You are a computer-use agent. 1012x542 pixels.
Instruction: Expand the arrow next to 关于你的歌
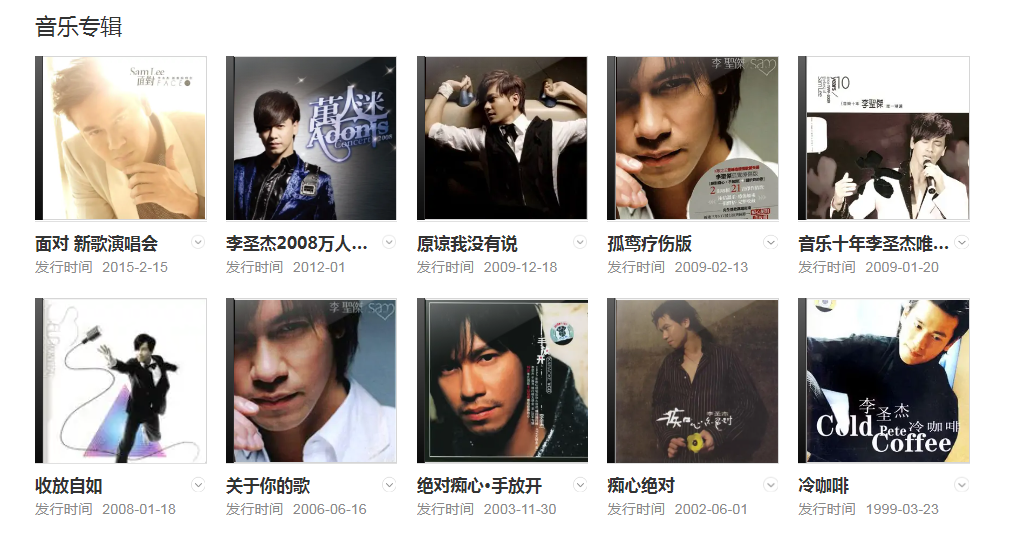point(389,485)
